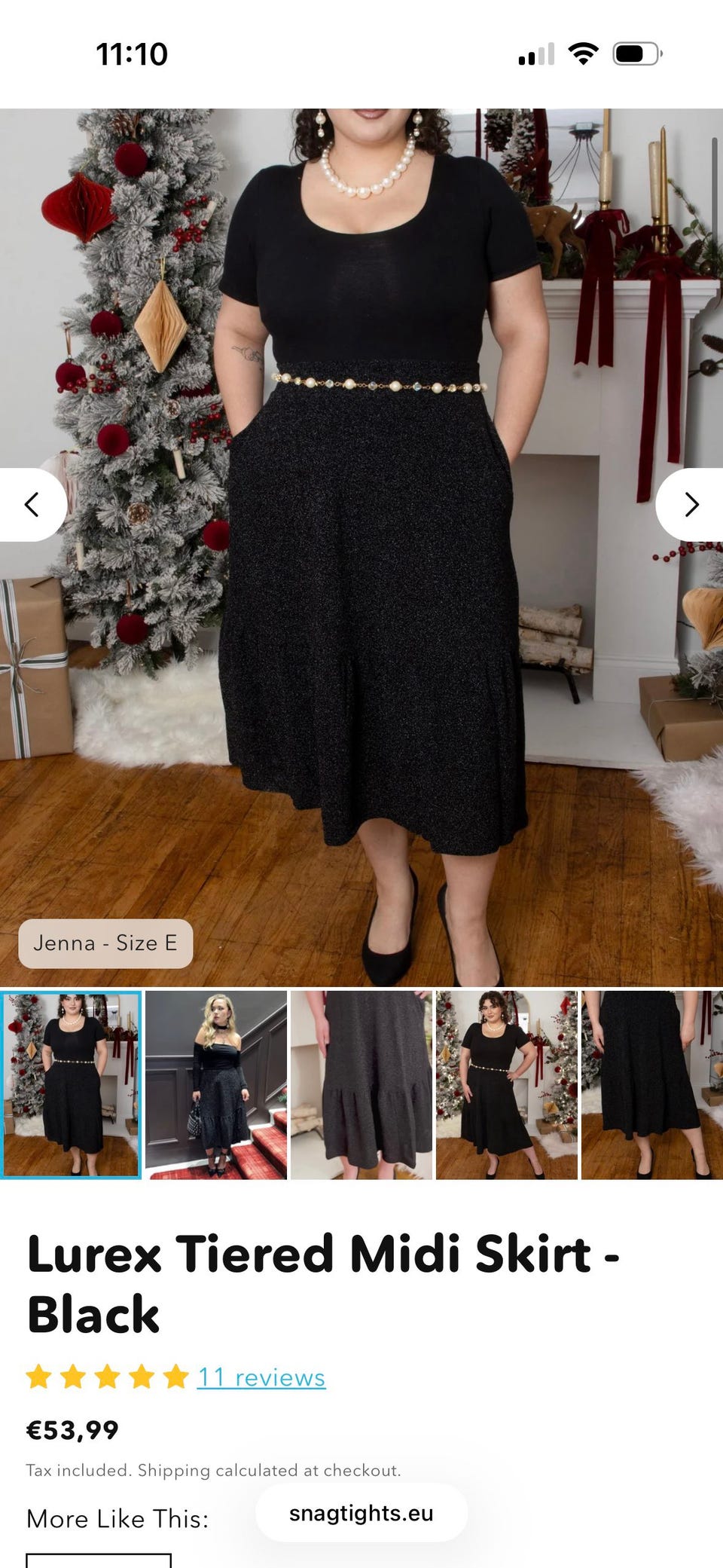Show the next product image
Viewport: 723px width, 1568px height.
pos(691,505)
